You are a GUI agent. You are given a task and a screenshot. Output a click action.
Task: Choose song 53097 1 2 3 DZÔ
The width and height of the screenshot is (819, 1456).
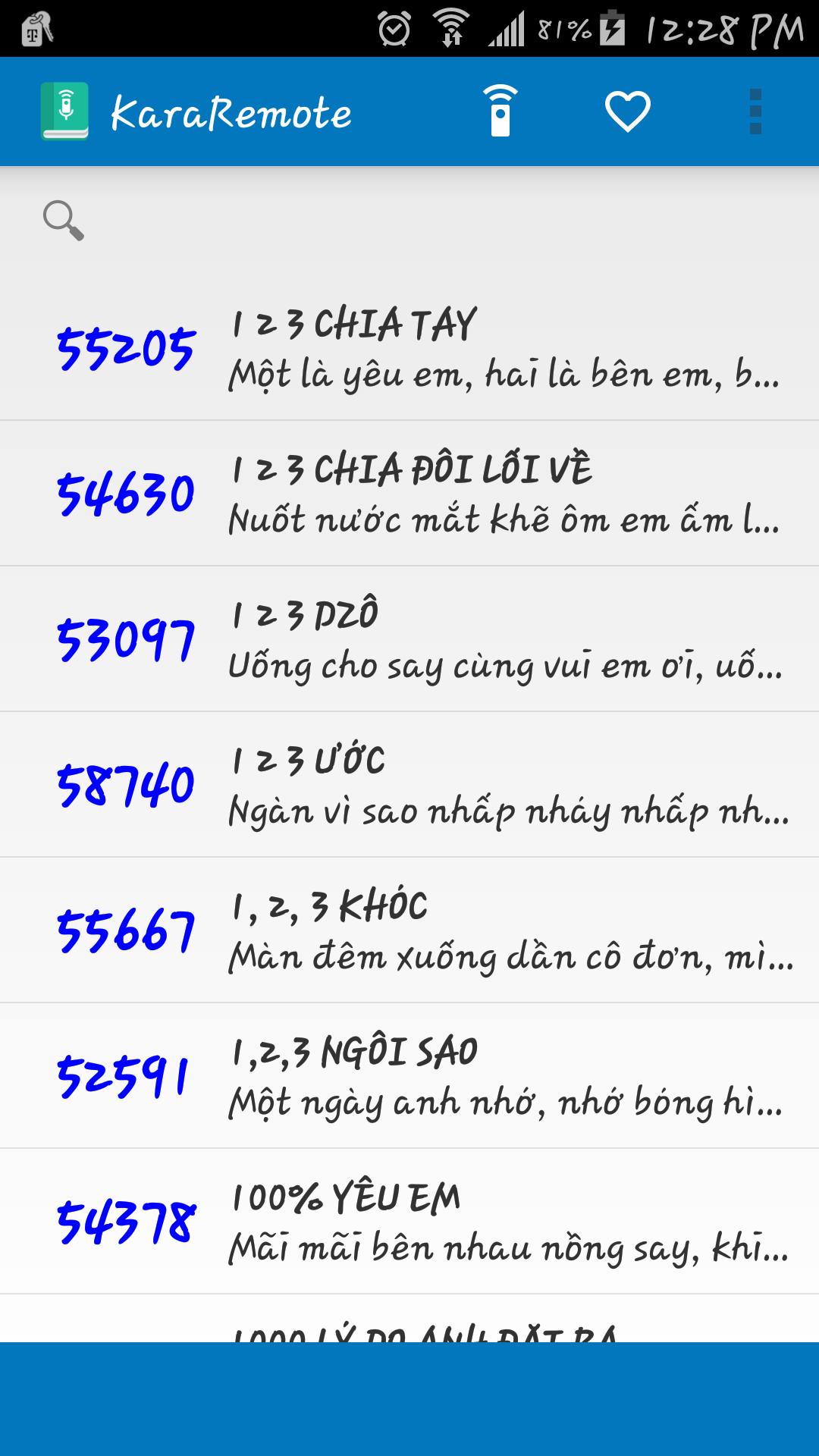(409, 639)
